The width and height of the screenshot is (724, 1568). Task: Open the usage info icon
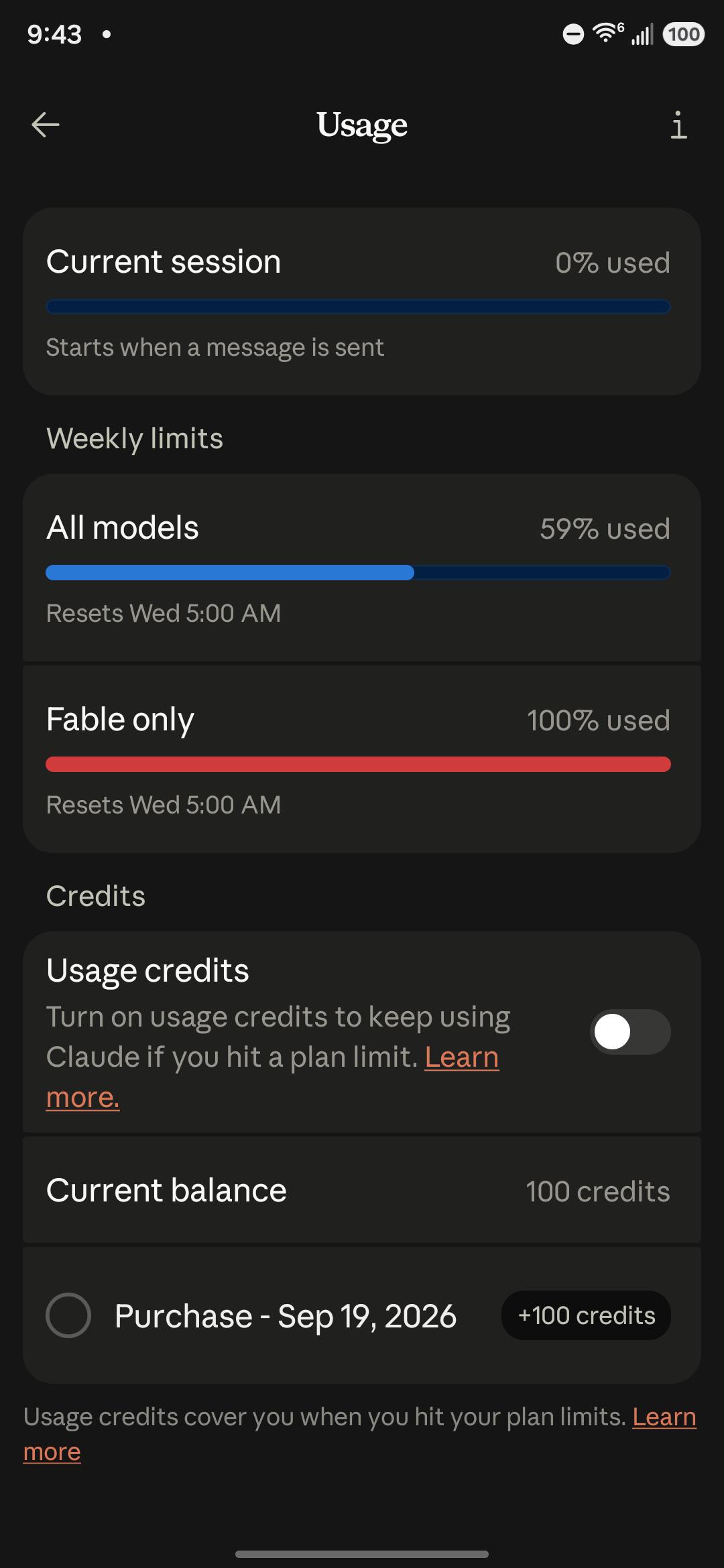pos(678,125)
